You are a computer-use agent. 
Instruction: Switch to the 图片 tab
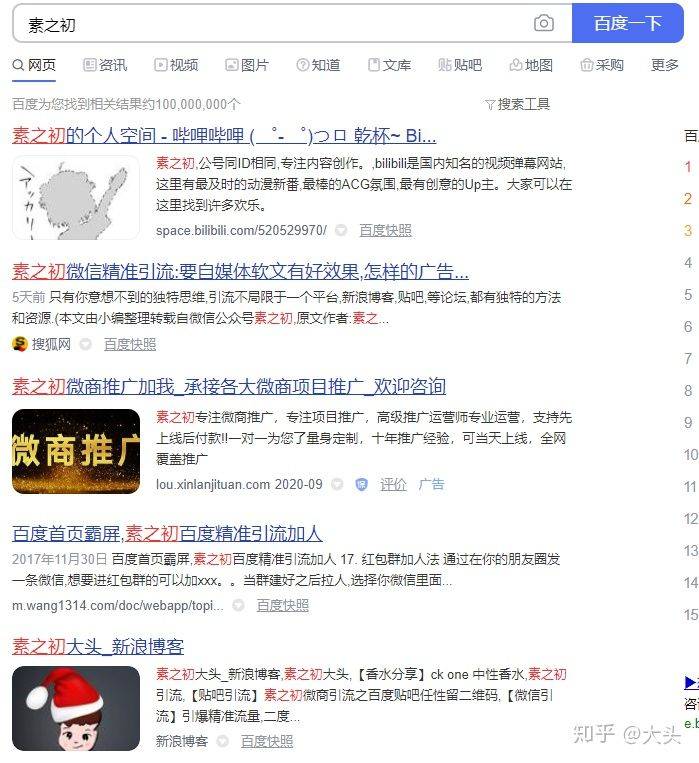pyautogui.click(x=247, y=65)
